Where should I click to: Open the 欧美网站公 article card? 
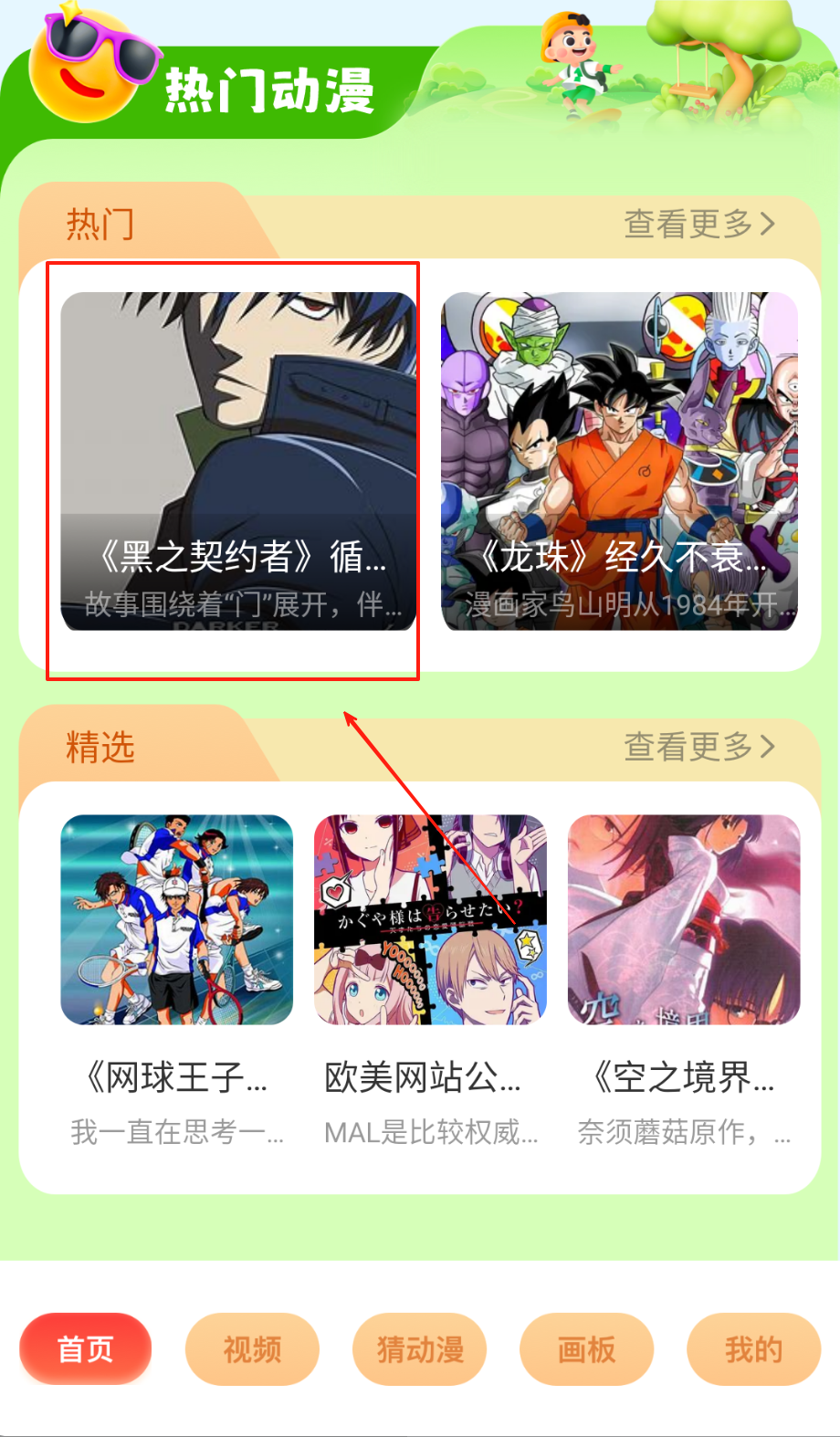point(430,977)
